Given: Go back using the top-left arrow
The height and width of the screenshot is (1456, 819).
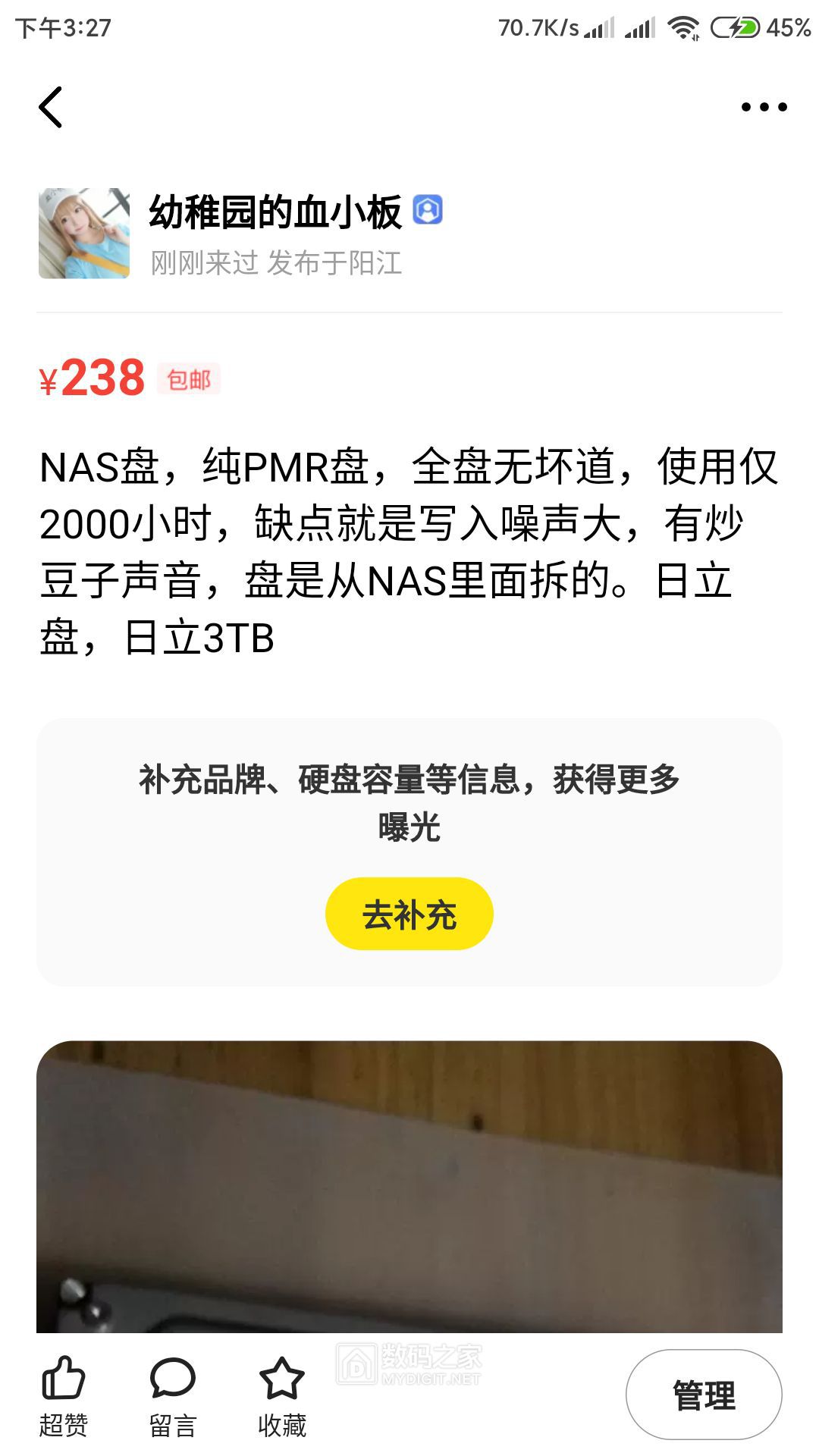Looking at the screenshot, I should (50, 107).
